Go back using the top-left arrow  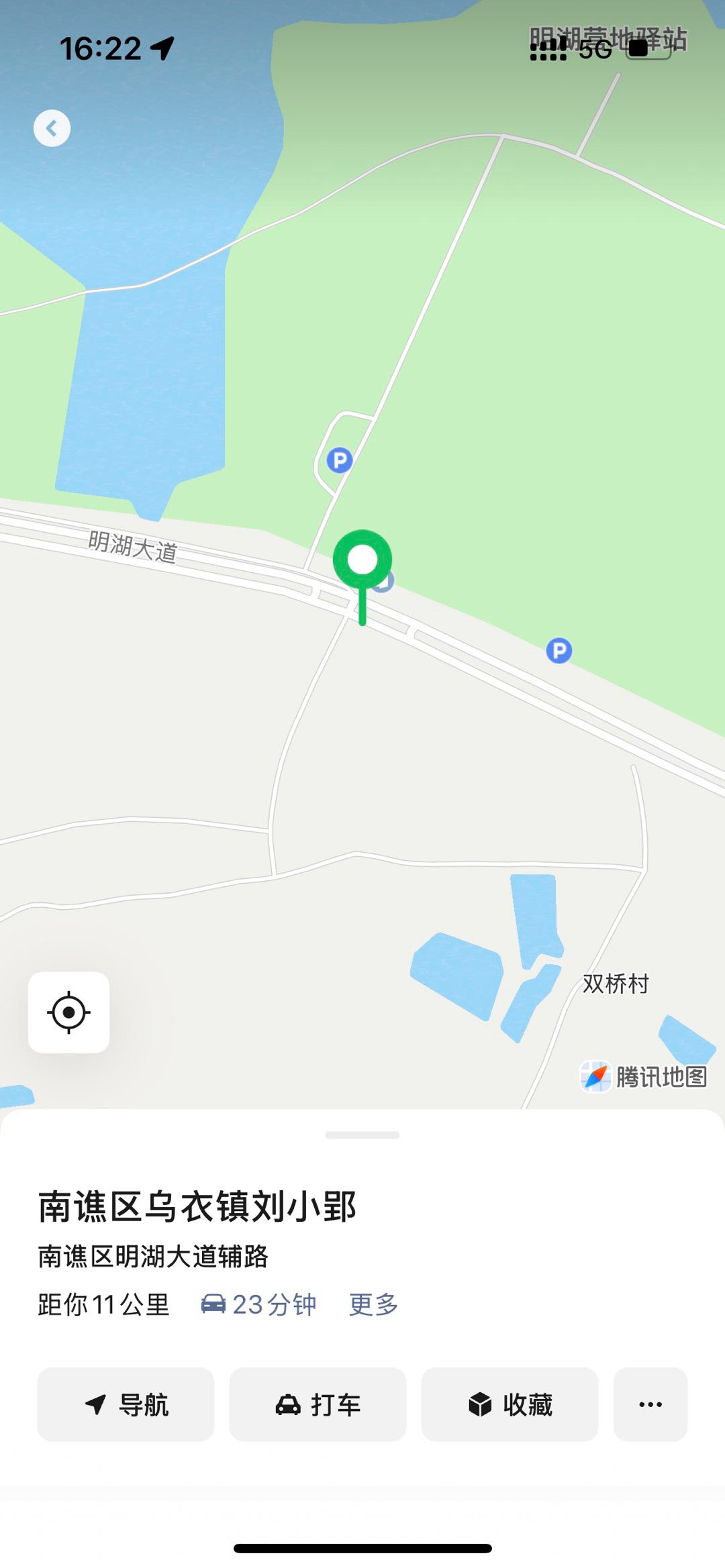tap(52, 128)
